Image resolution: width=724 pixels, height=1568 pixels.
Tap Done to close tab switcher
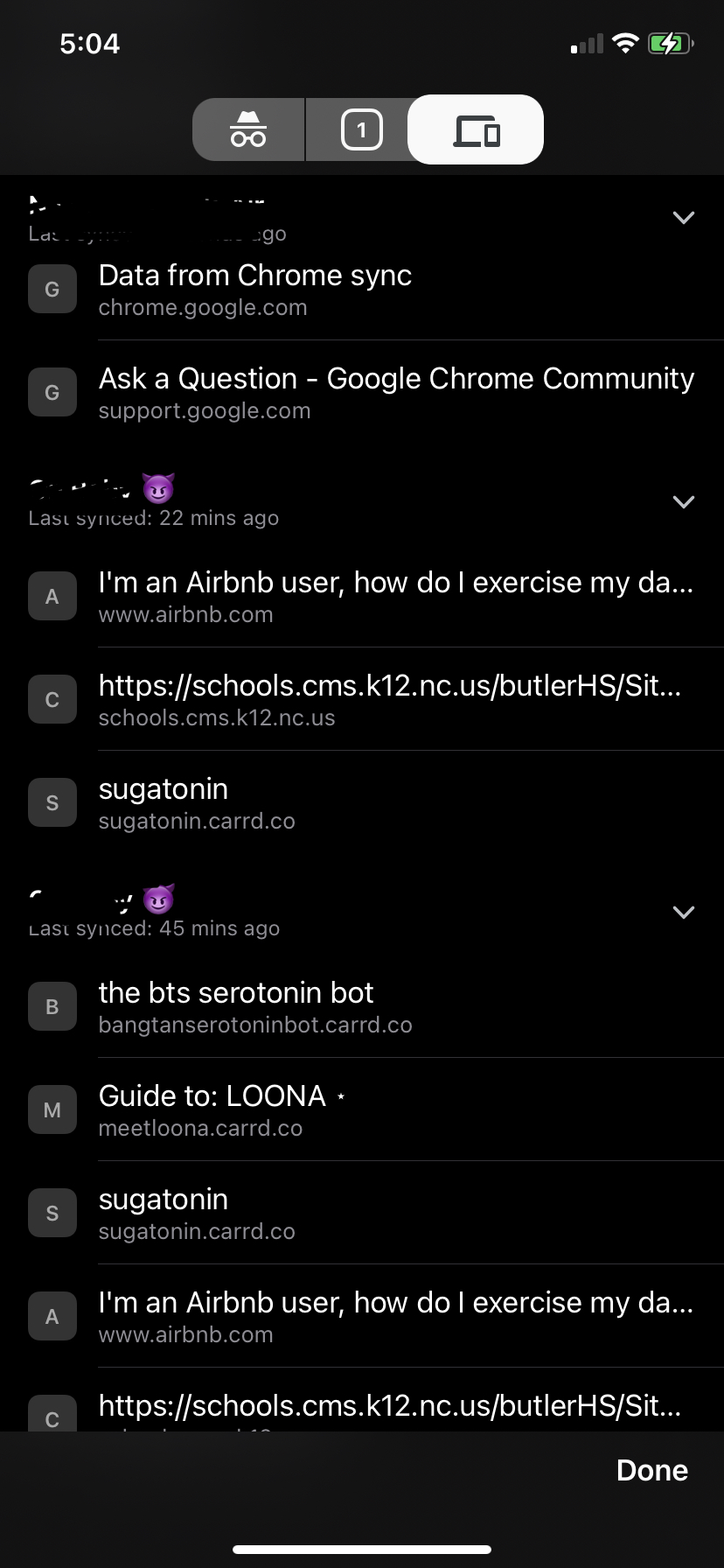coord(652,1470)
